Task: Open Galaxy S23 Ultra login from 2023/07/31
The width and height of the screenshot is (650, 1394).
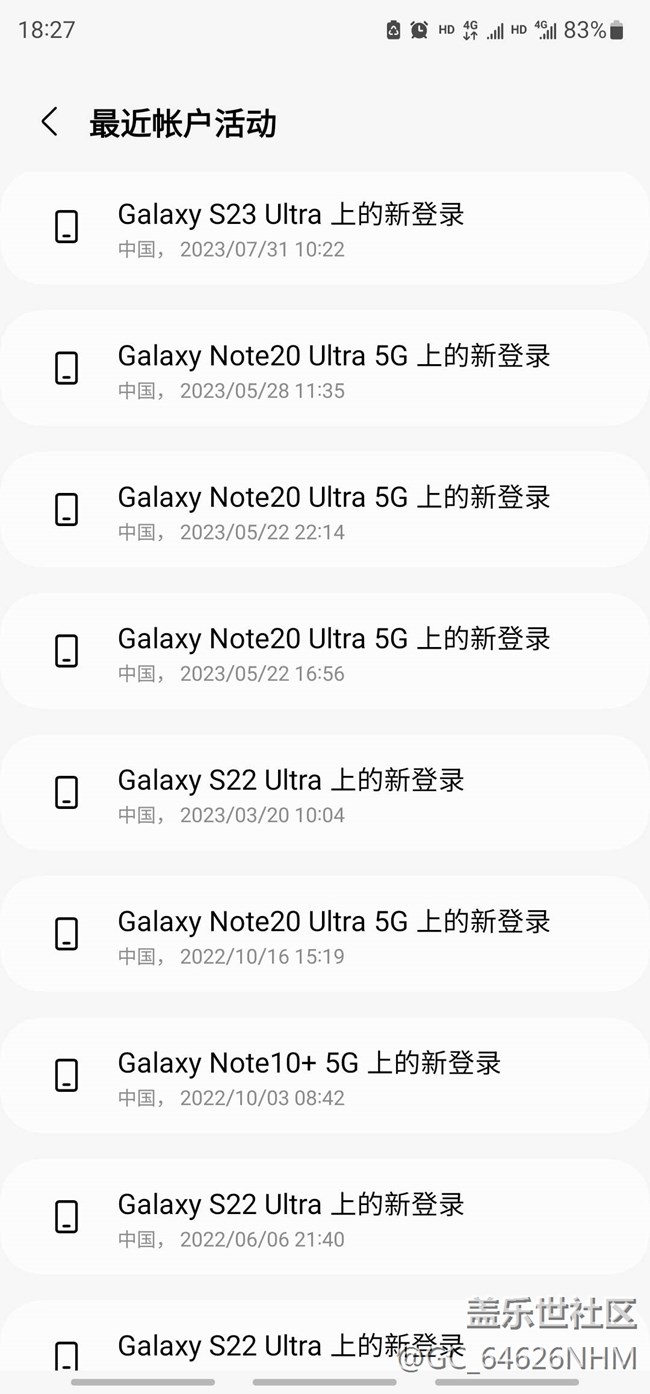Action: 325,228
